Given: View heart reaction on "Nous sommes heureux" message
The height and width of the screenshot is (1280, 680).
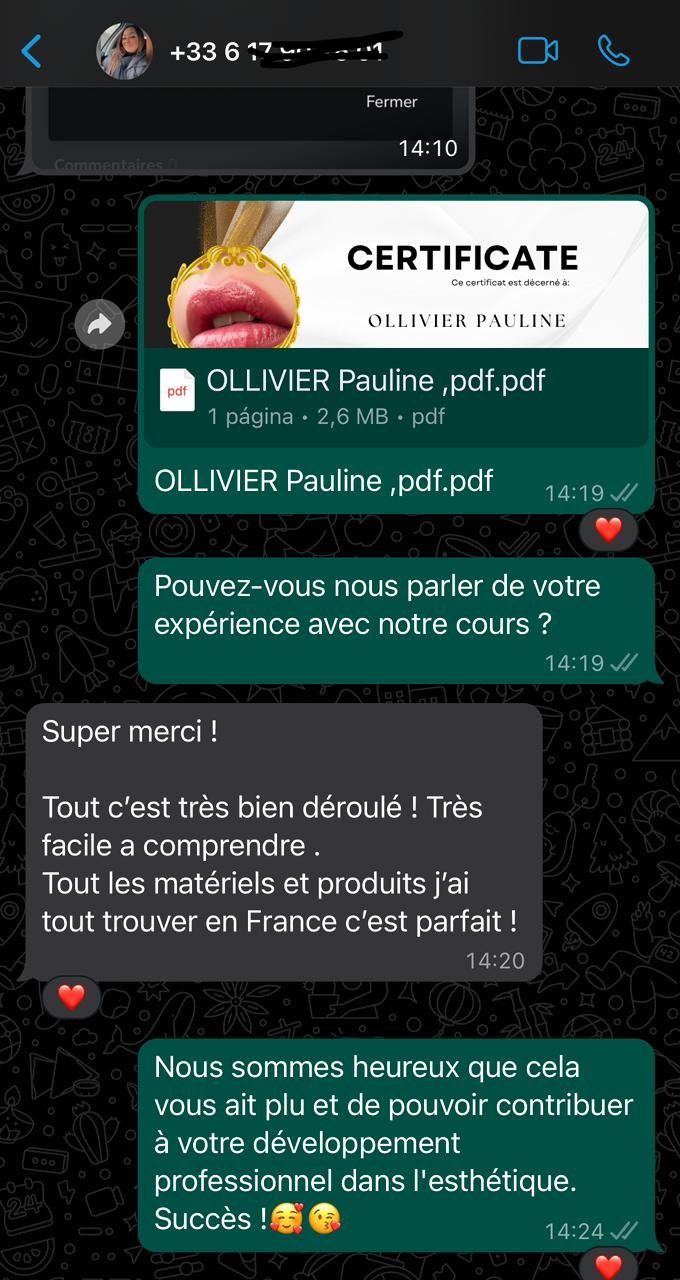Looking at the screenshot, I should [x=608, y=1266].
